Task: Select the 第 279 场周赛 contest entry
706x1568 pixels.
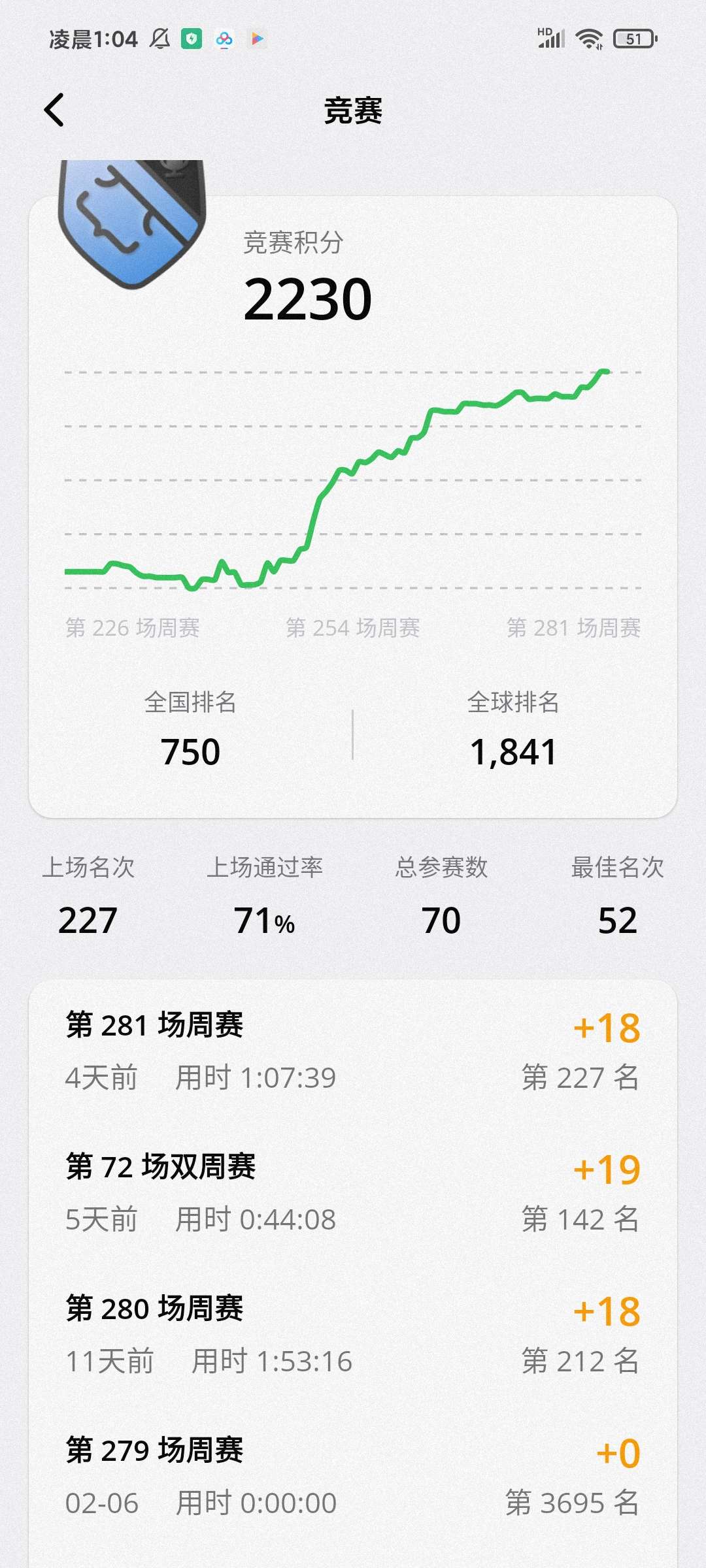Action: coord(353,1476)
